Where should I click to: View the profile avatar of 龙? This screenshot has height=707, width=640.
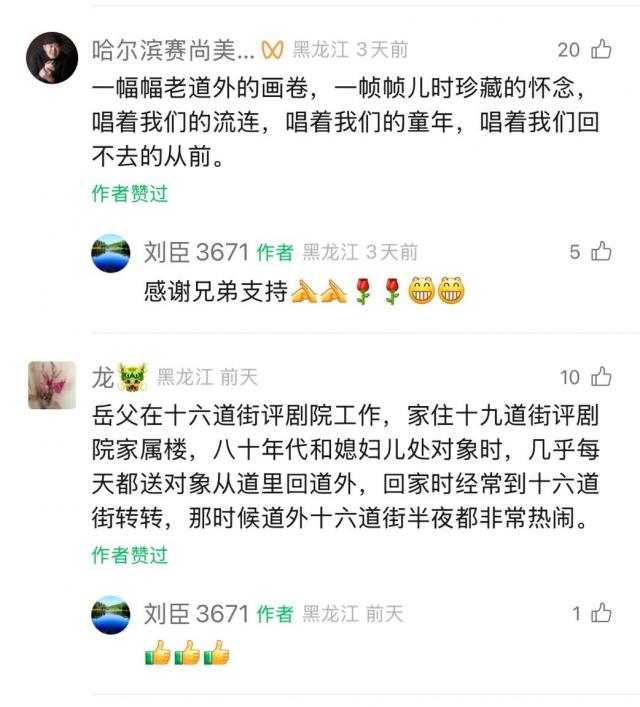point(52,385)
